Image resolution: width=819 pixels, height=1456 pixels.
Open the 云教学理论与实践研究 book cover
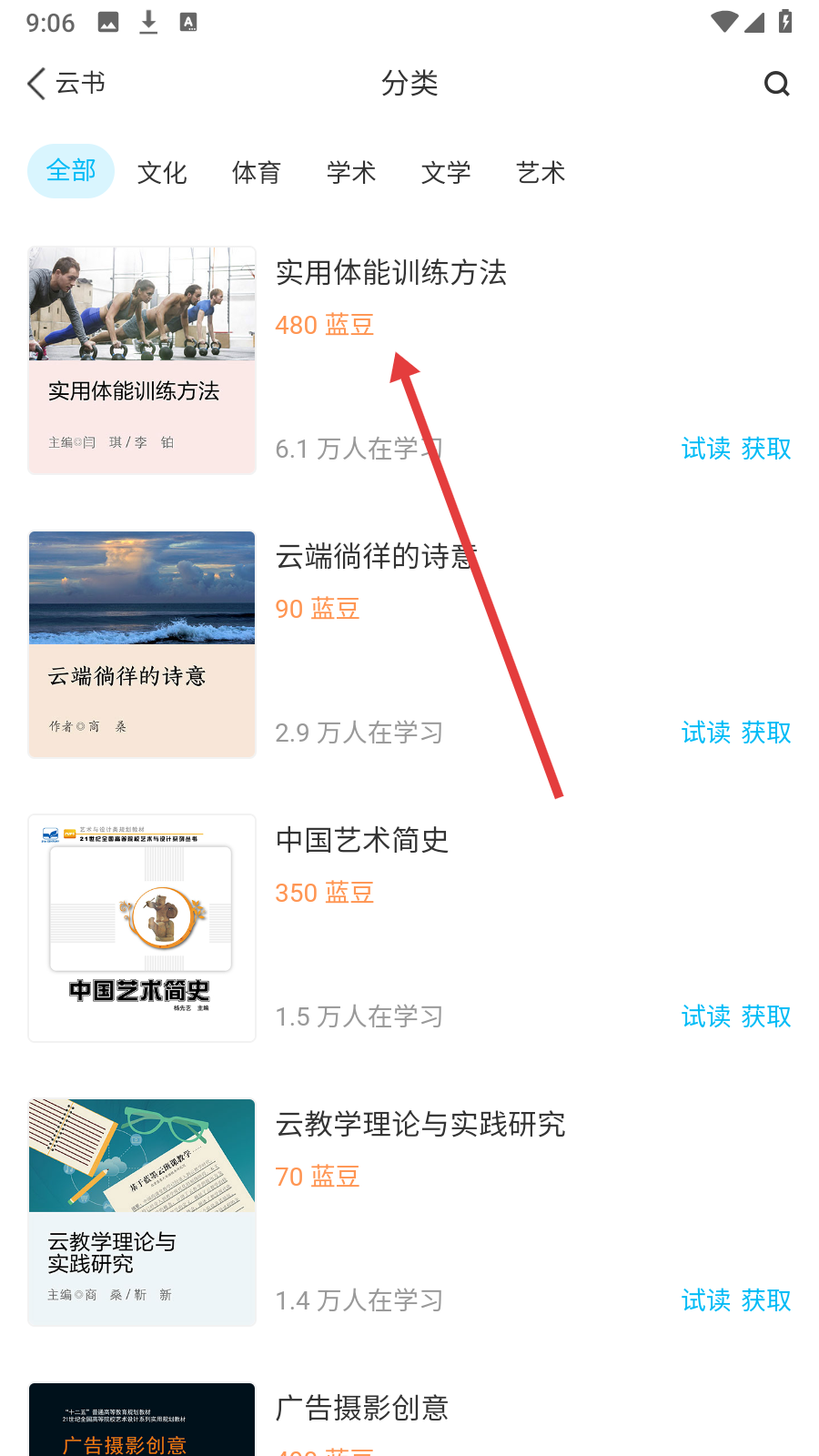142,1212
